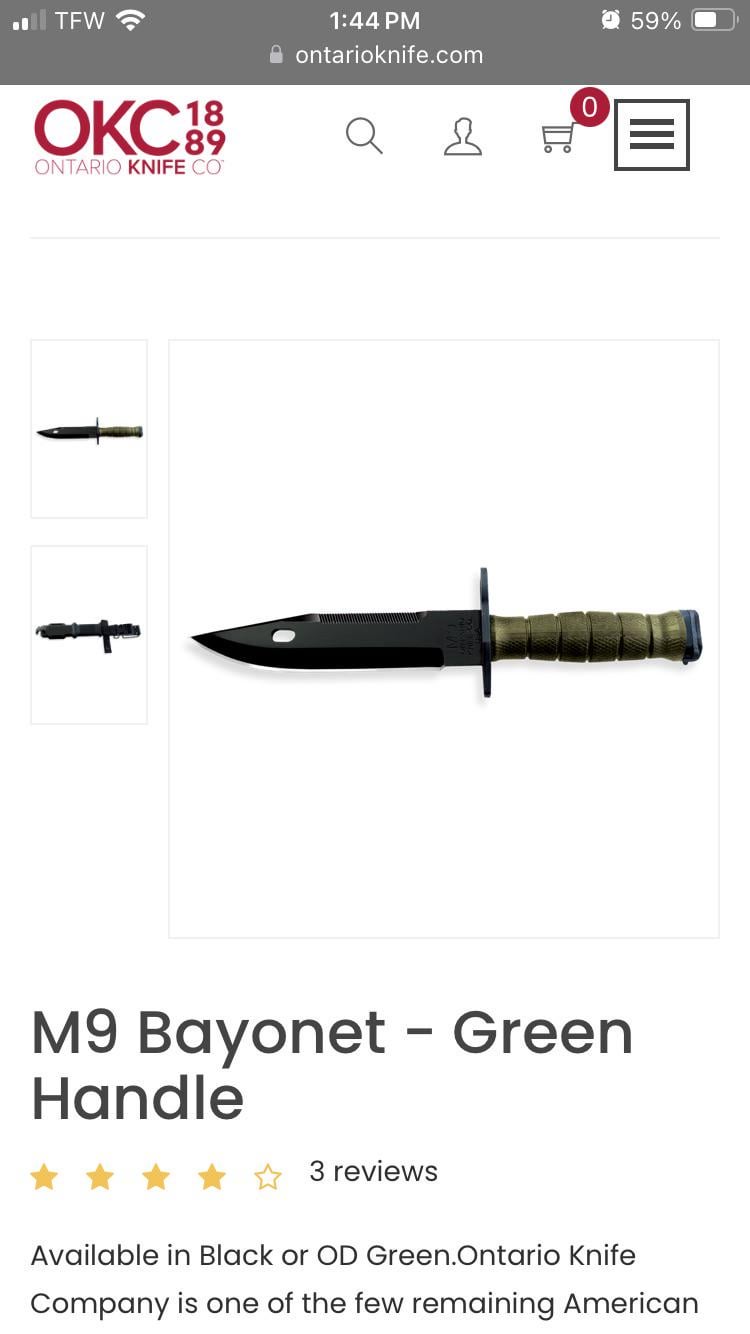750x1334 pixels.
Task: View the shopping cart
Action: pos(558,137)
